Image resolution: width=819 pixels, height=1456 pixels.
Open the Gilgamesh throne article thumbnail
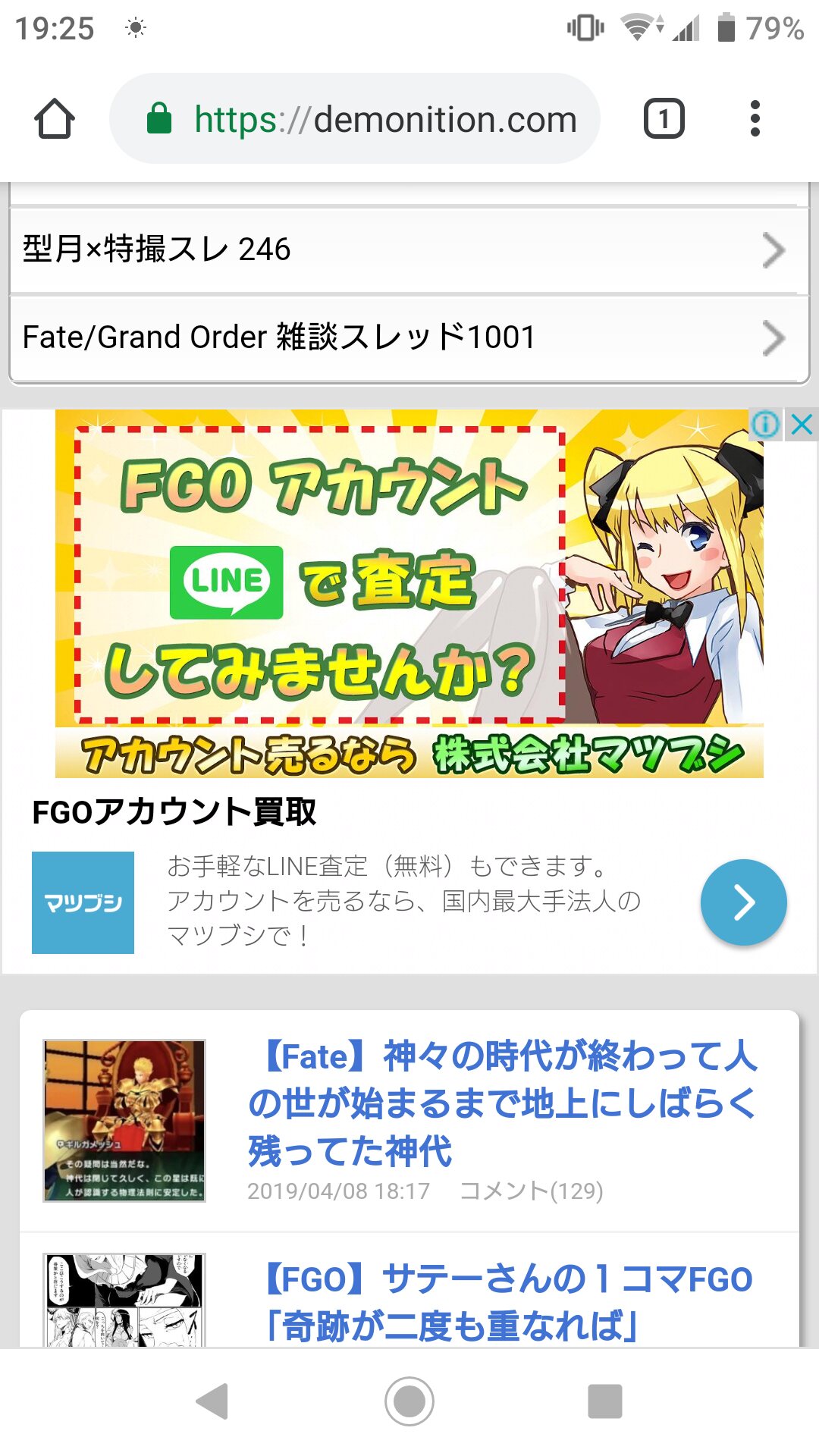point(124,1121)
